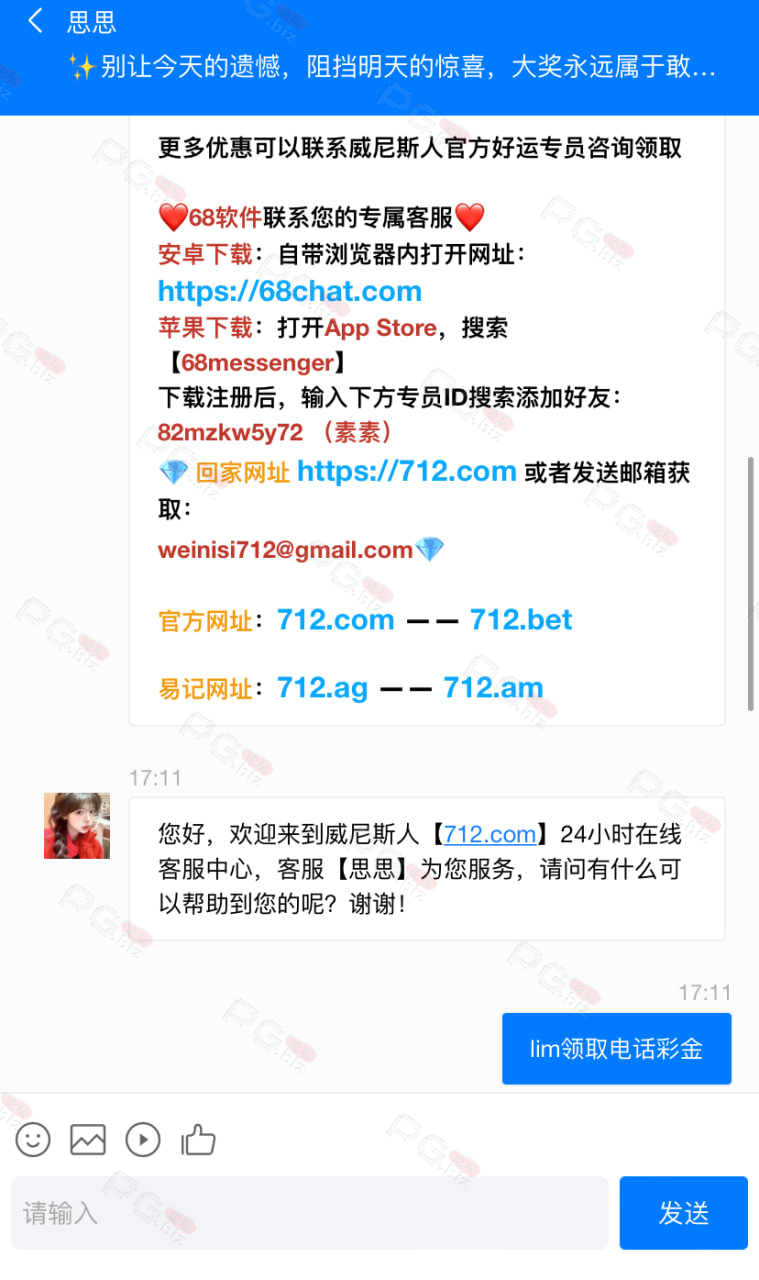Send a video with the play icon
This screenshot has width=759, height=1280.
pyautogui.click(x=143, y=1139)
